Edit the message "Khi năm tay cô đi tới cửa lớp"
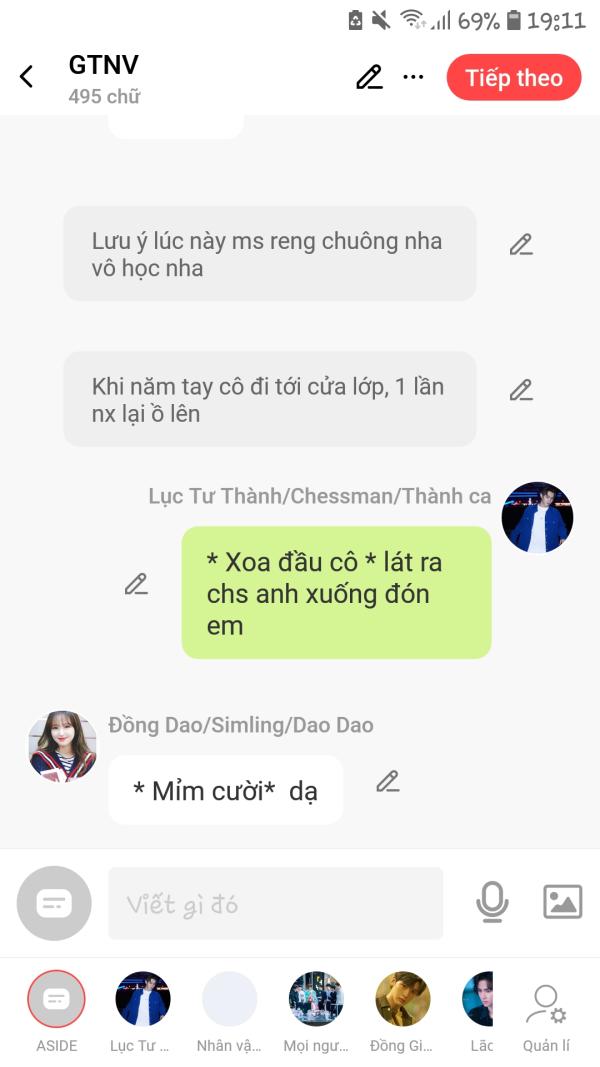Image resolution: width=600 pixels, height=1067 pixels. coord(521,390)
